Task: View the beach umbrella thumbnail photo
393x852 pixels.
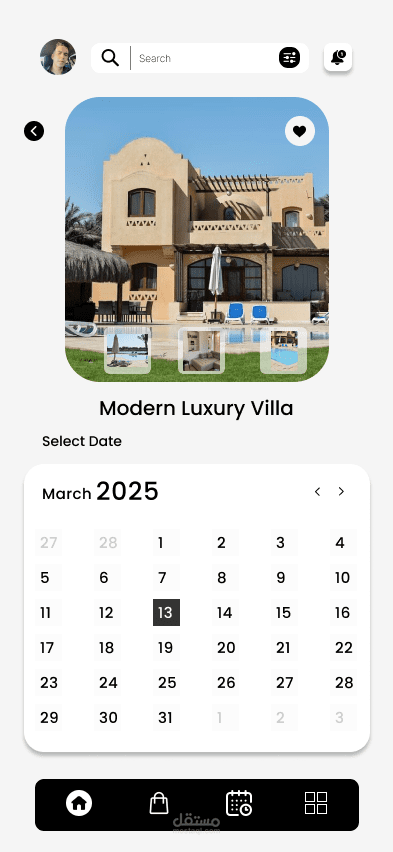Action: coord(128,350)
